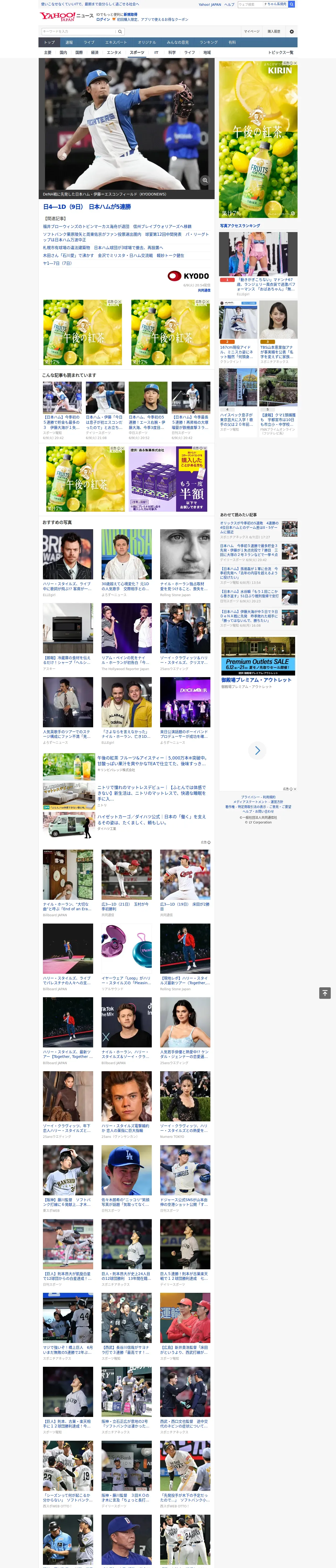This screenshot has height=1568, width=336.
Task: Open the ヤ1—7日（7日） related link
Action: coord(57,263)
